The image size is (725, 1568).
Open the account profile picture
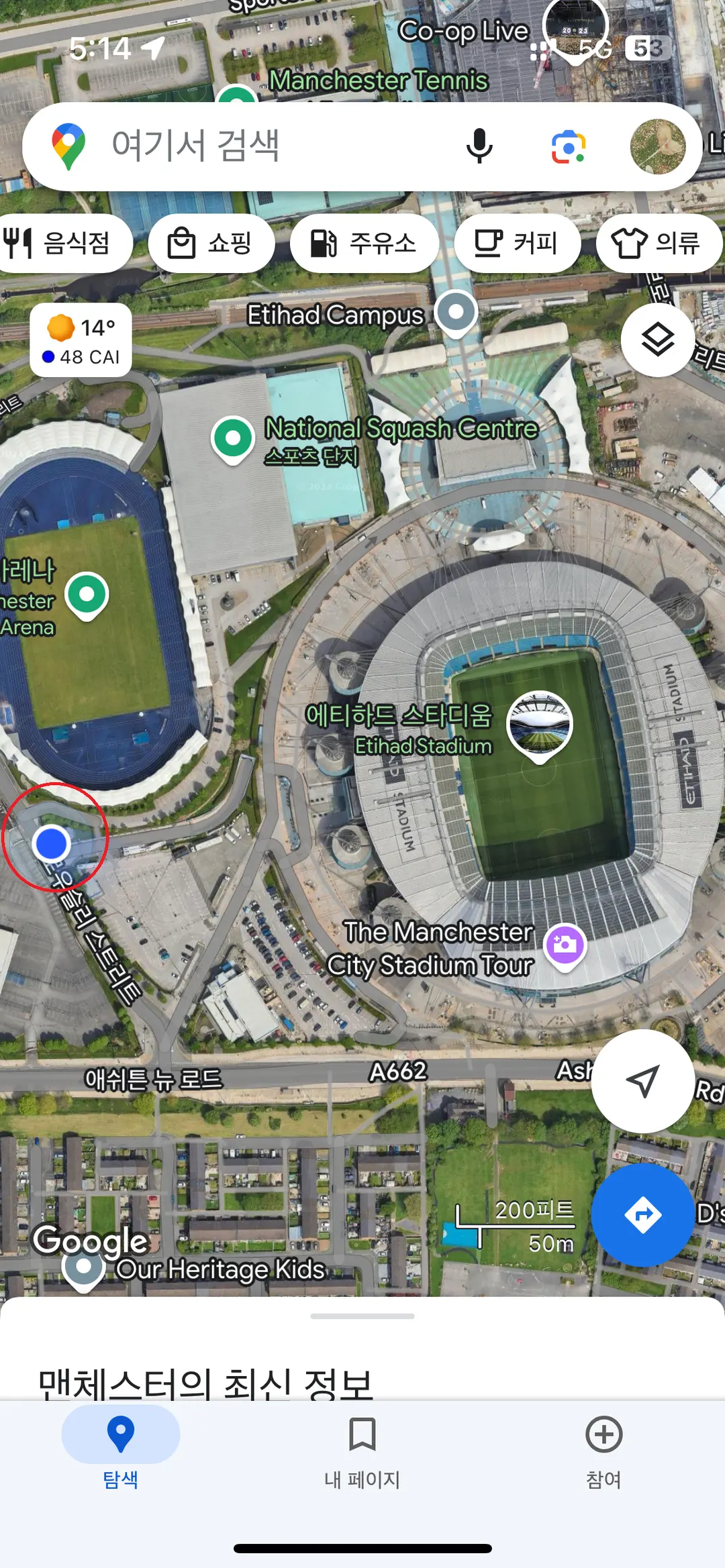658,146
